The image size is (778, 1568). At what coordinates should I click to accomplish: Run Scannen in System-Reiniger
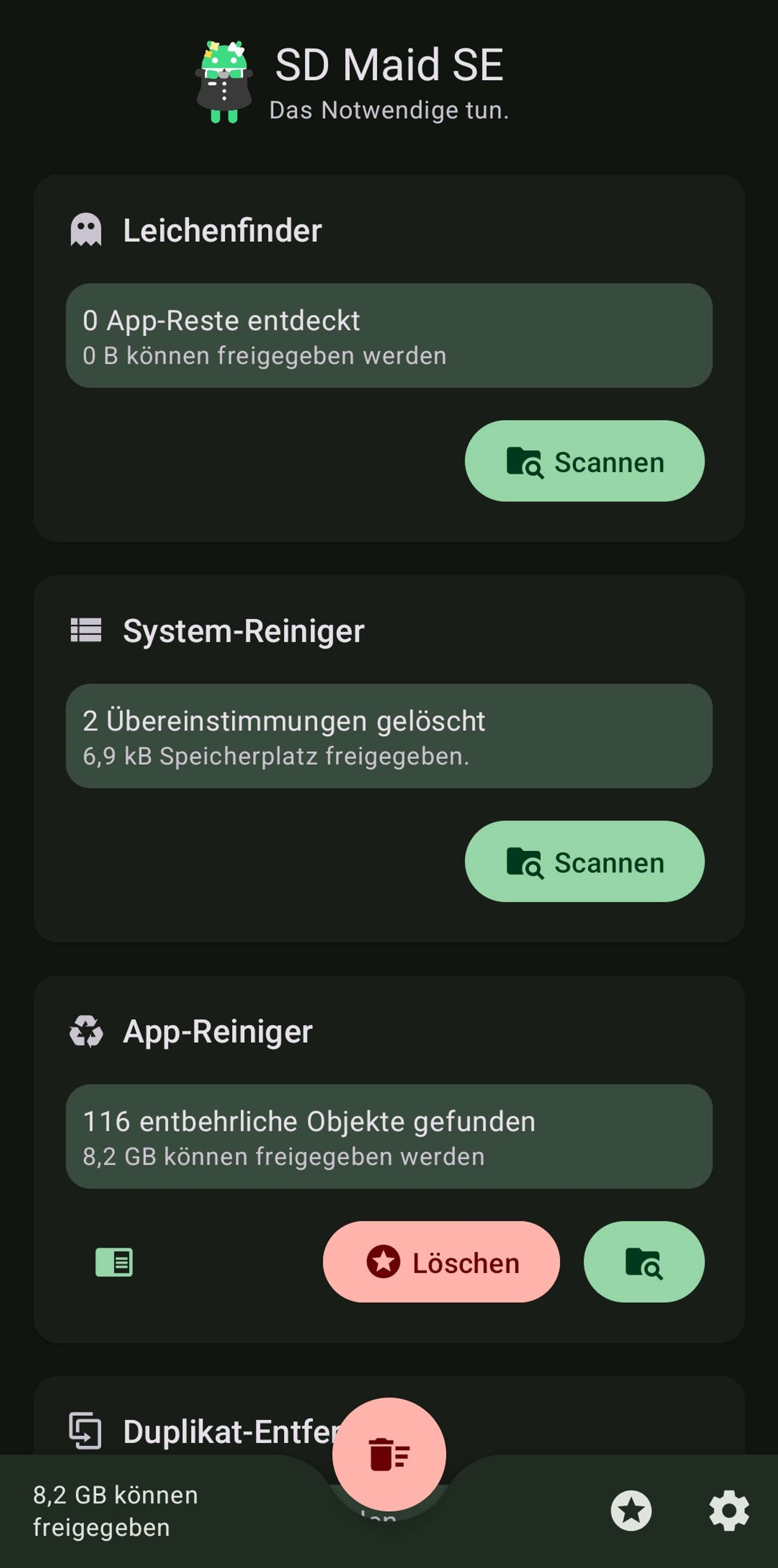pos(585,861)
